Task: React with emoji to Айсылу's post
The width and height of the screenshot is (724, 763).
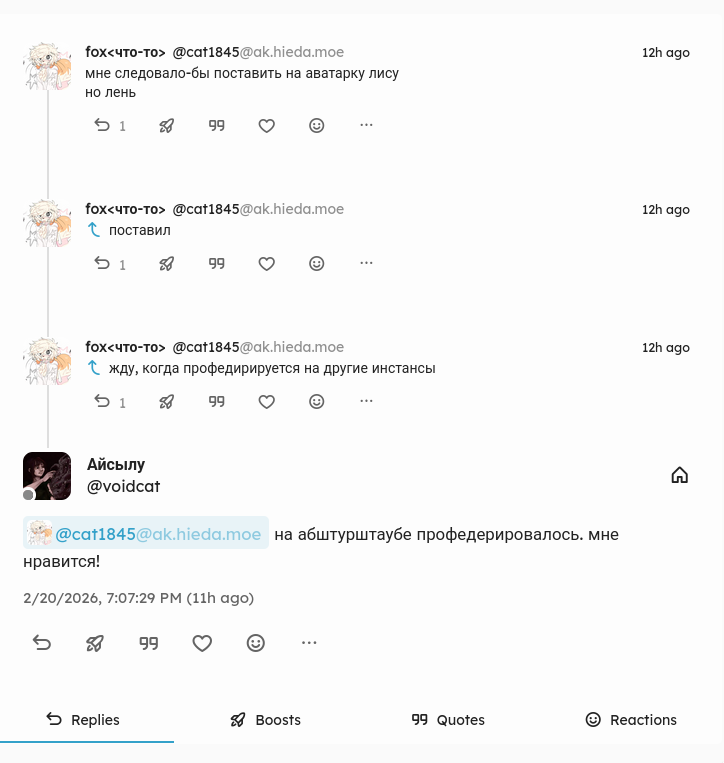Action: point(256,643)
